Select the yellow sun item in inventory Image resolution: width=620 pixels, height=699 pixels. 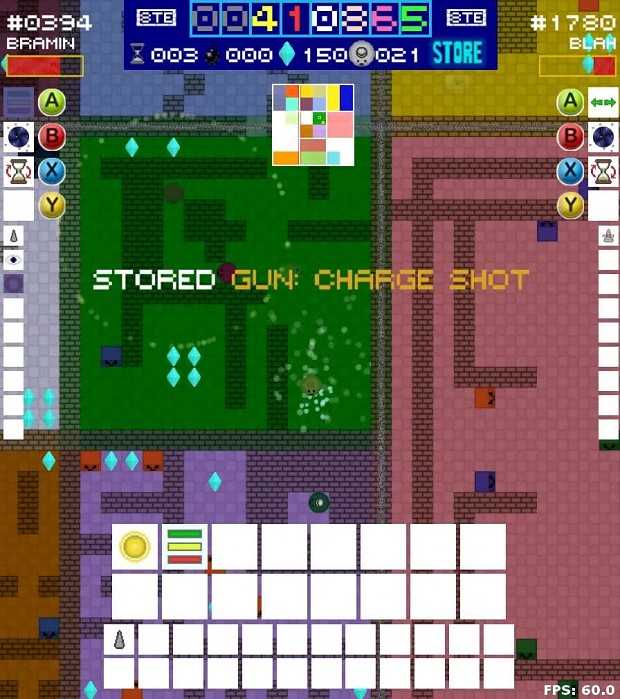click(x=134, y=547)
